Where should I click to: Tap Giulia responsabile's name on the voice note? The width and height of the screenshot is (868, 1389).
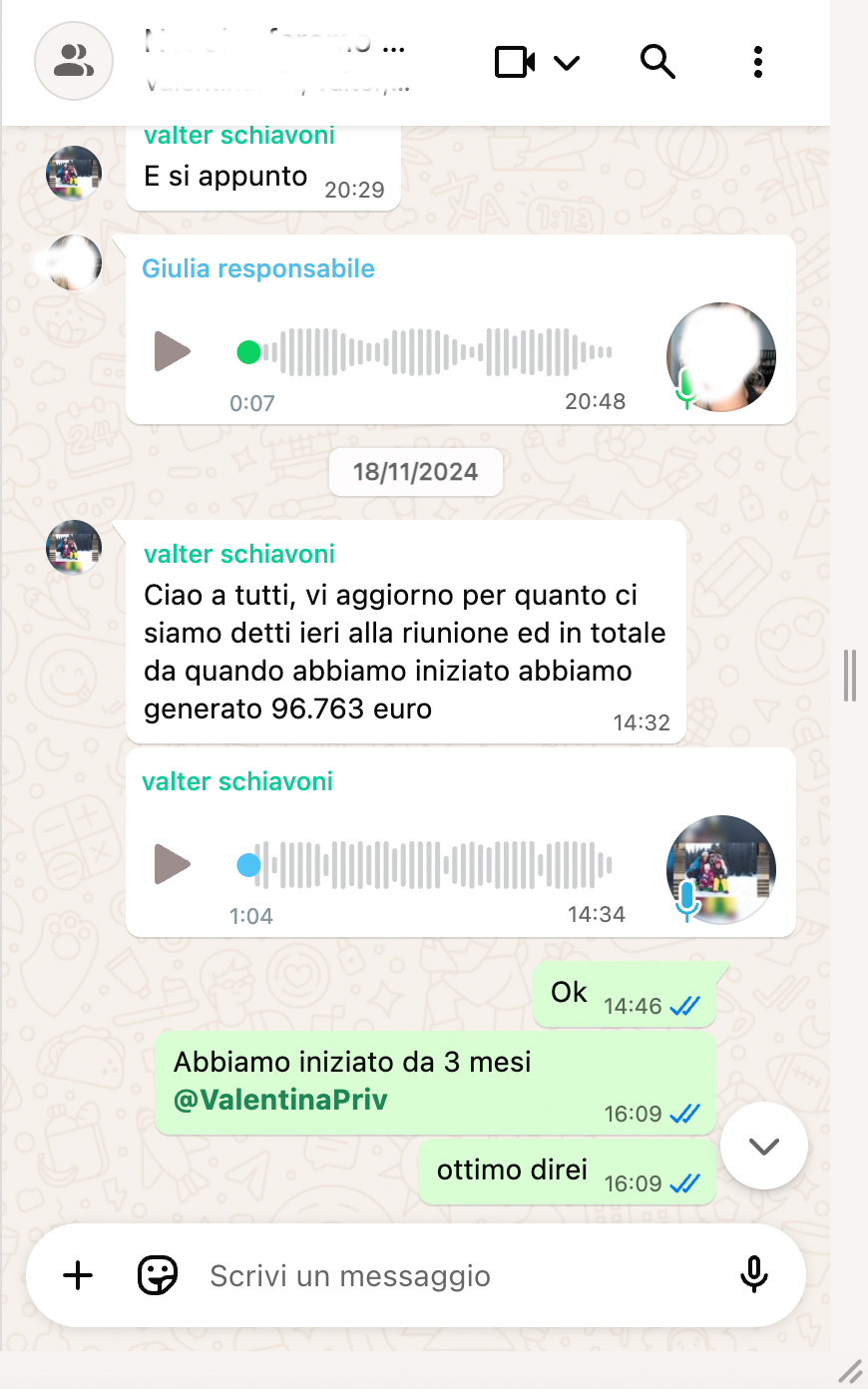[258, 268]
